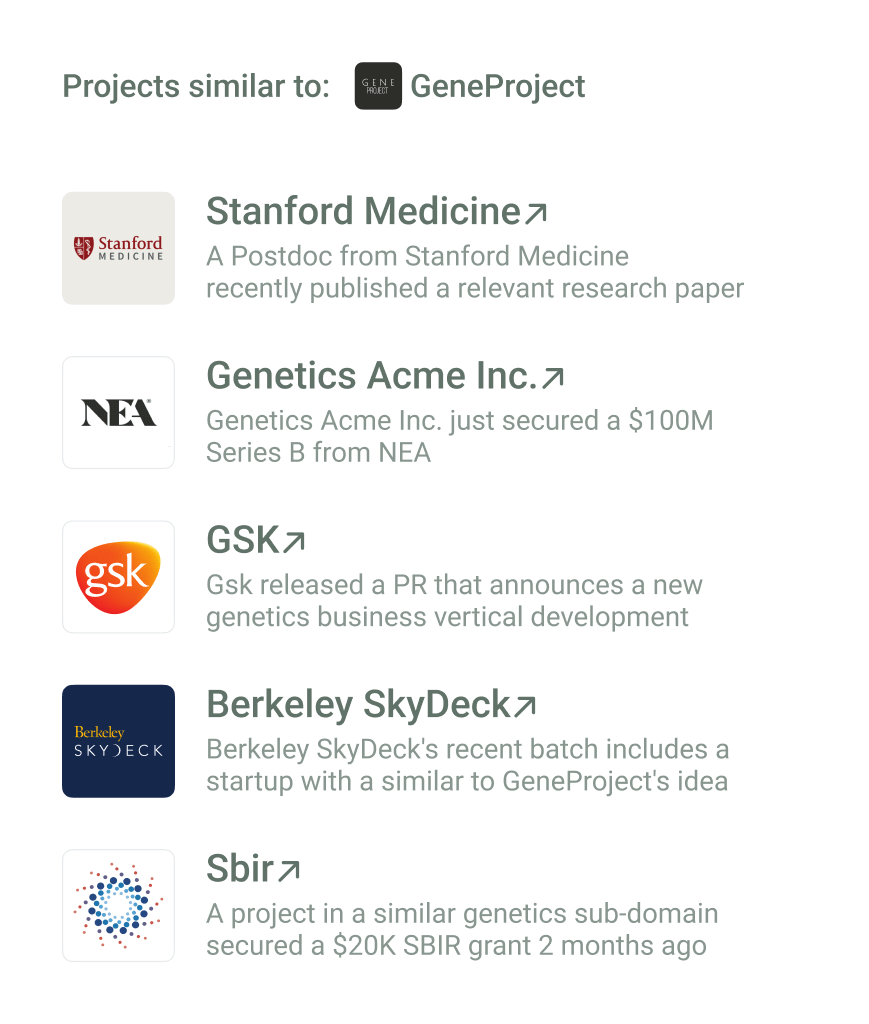869x1024 pixels.
Task: Follow the Sbir link
Action: (253, 870)
